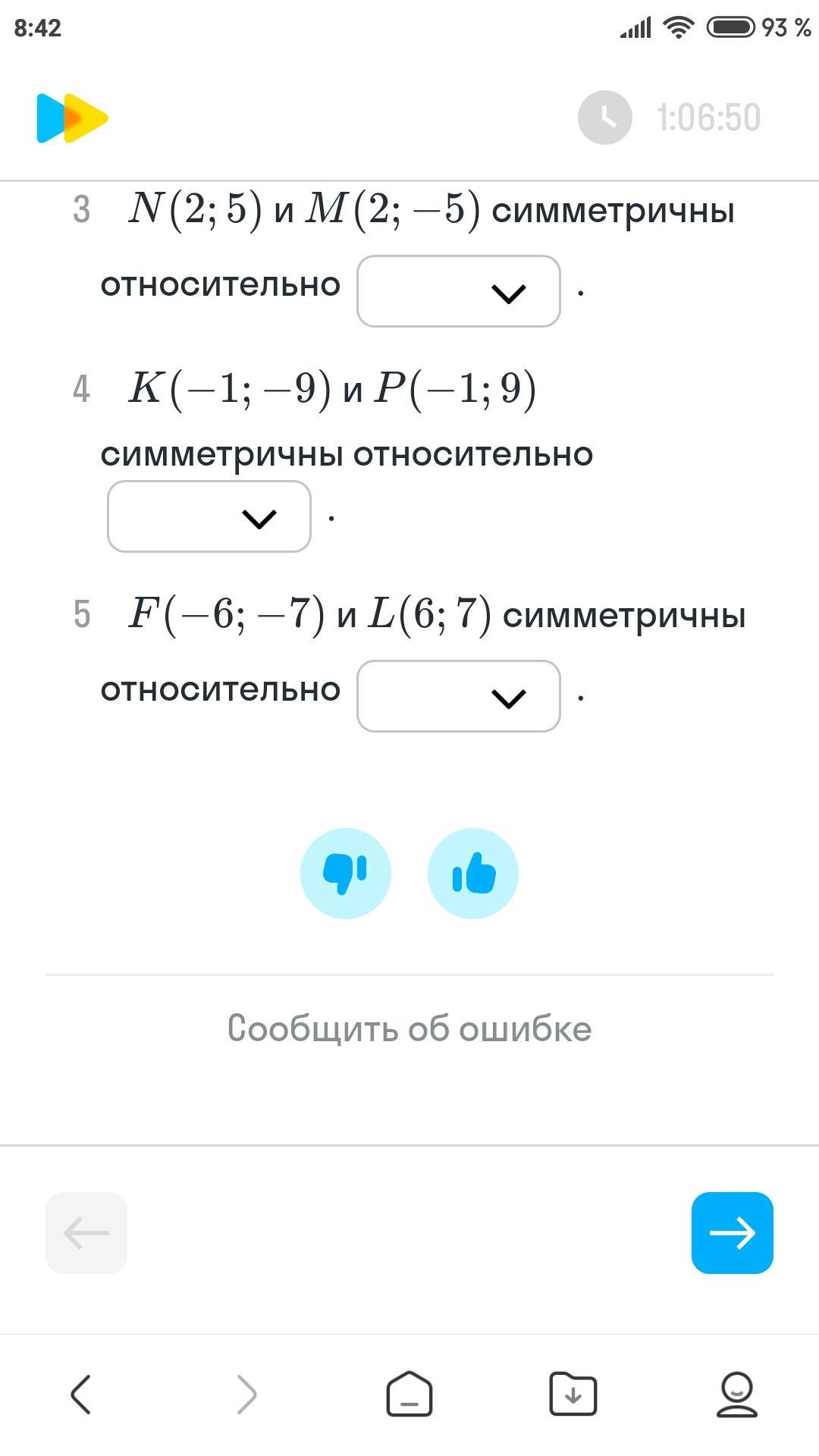Open the profile icon in the toolbar
819x1456 pixels.
[x=737, y=1394]
